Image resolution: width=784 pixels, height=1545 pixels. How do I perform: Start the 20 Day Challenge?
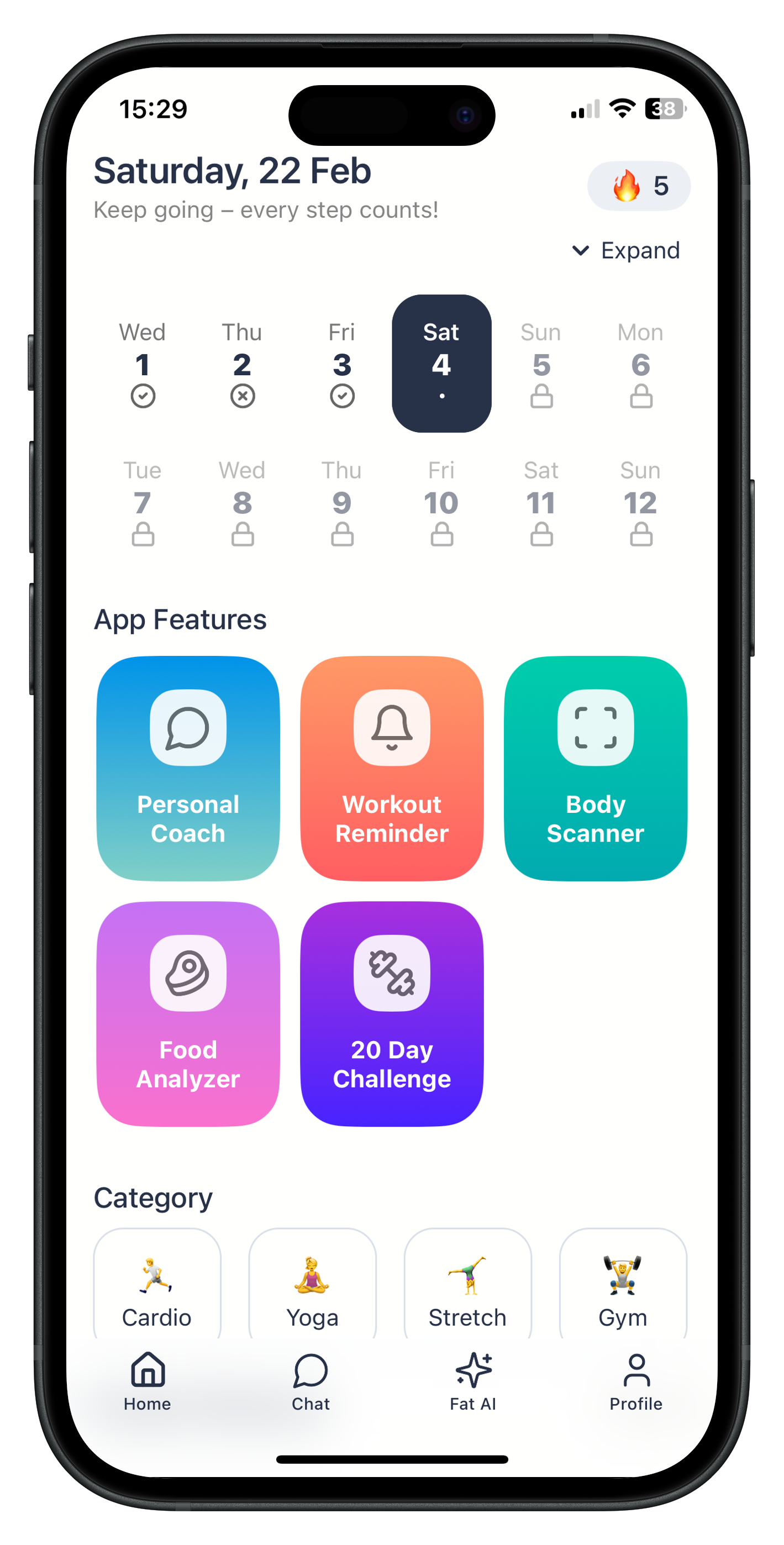pyautogui.click(x=392, y=1013)
